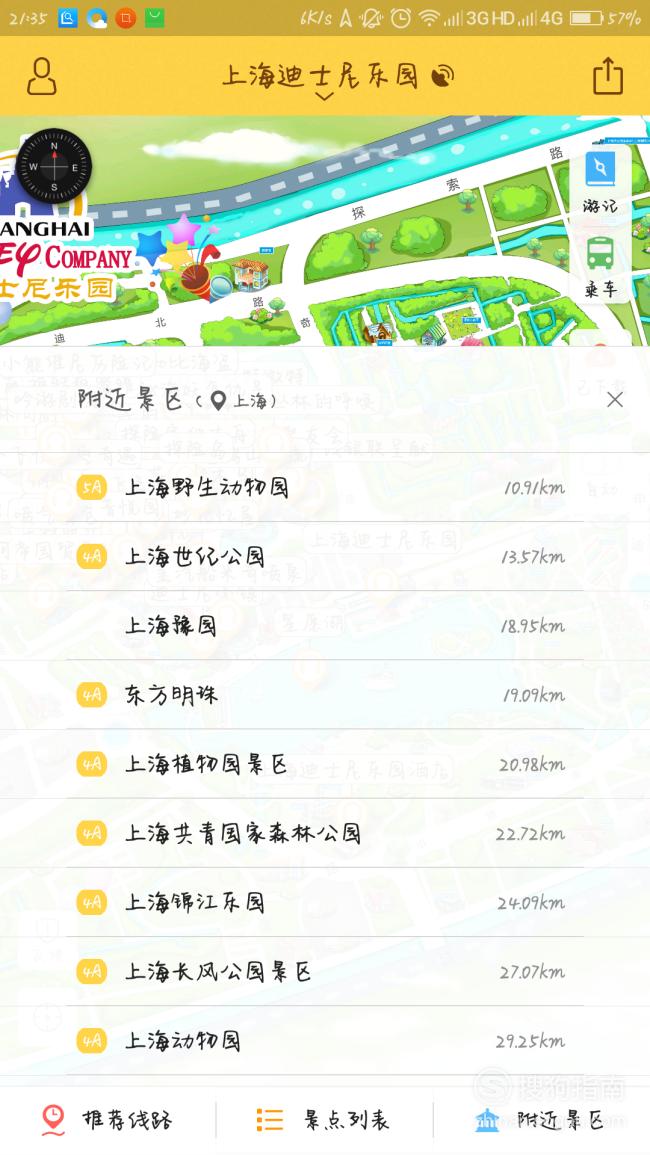This screenshot has height=1155, width=650.
Task: Switch to the 景点列表 tab
Action: coord(324,1120)
